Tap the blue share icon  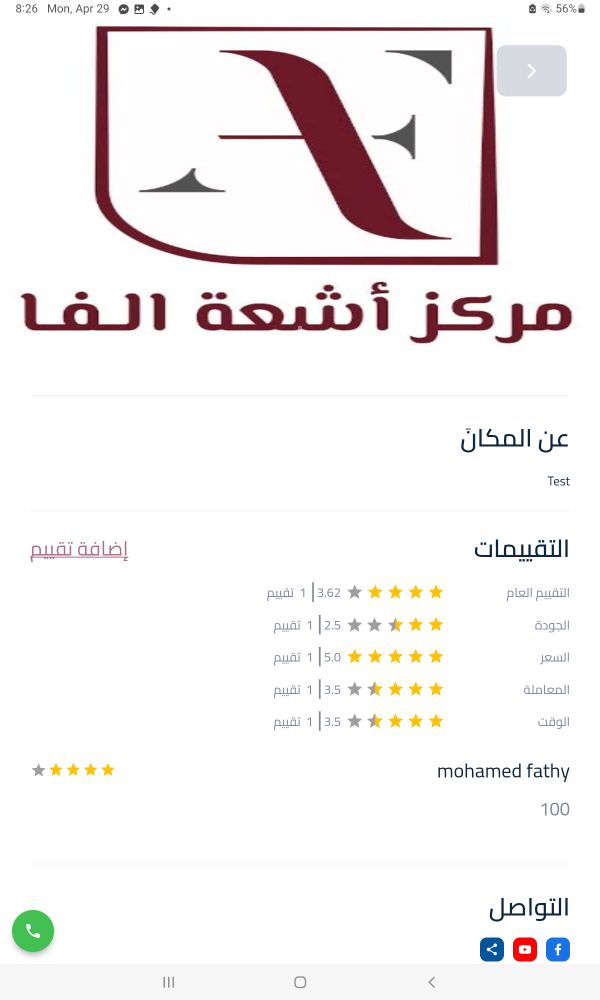pyautogui.click(x=492, y=949)
